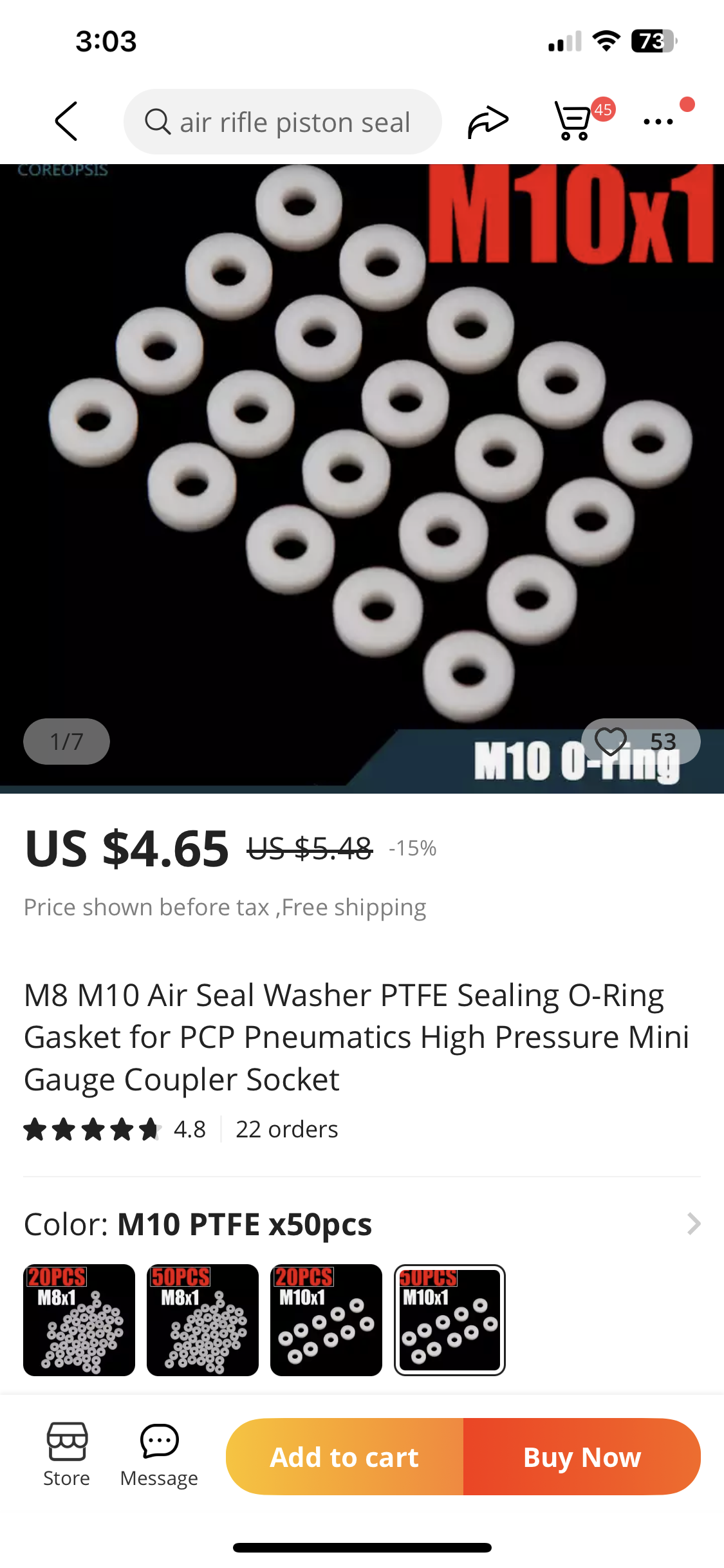Choose the 20PCS M10x1 variant

(326, 1320)
